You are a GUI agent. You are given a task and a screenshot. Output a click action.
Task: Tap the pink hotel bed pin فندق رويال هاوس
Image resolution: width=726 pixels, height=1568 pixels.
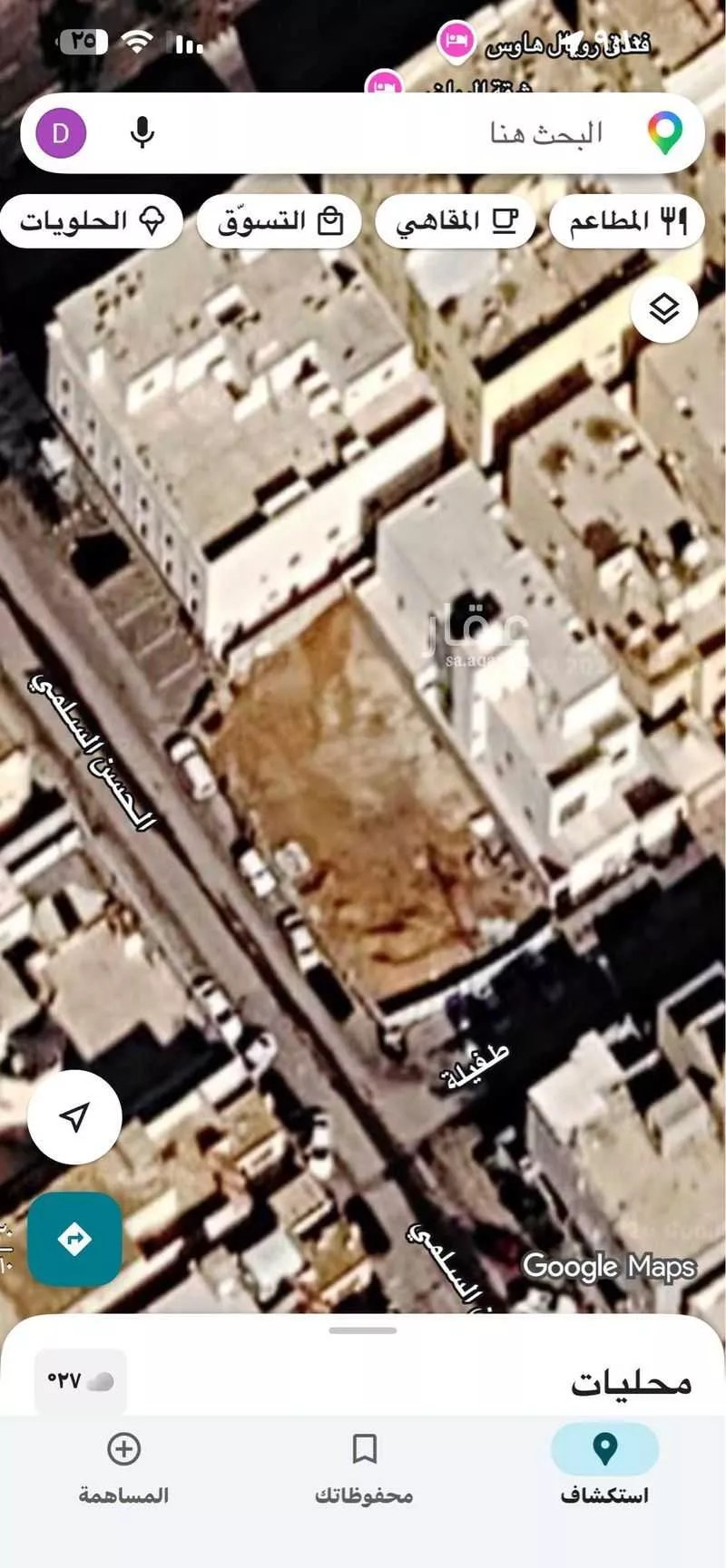(x=454, y=40)
